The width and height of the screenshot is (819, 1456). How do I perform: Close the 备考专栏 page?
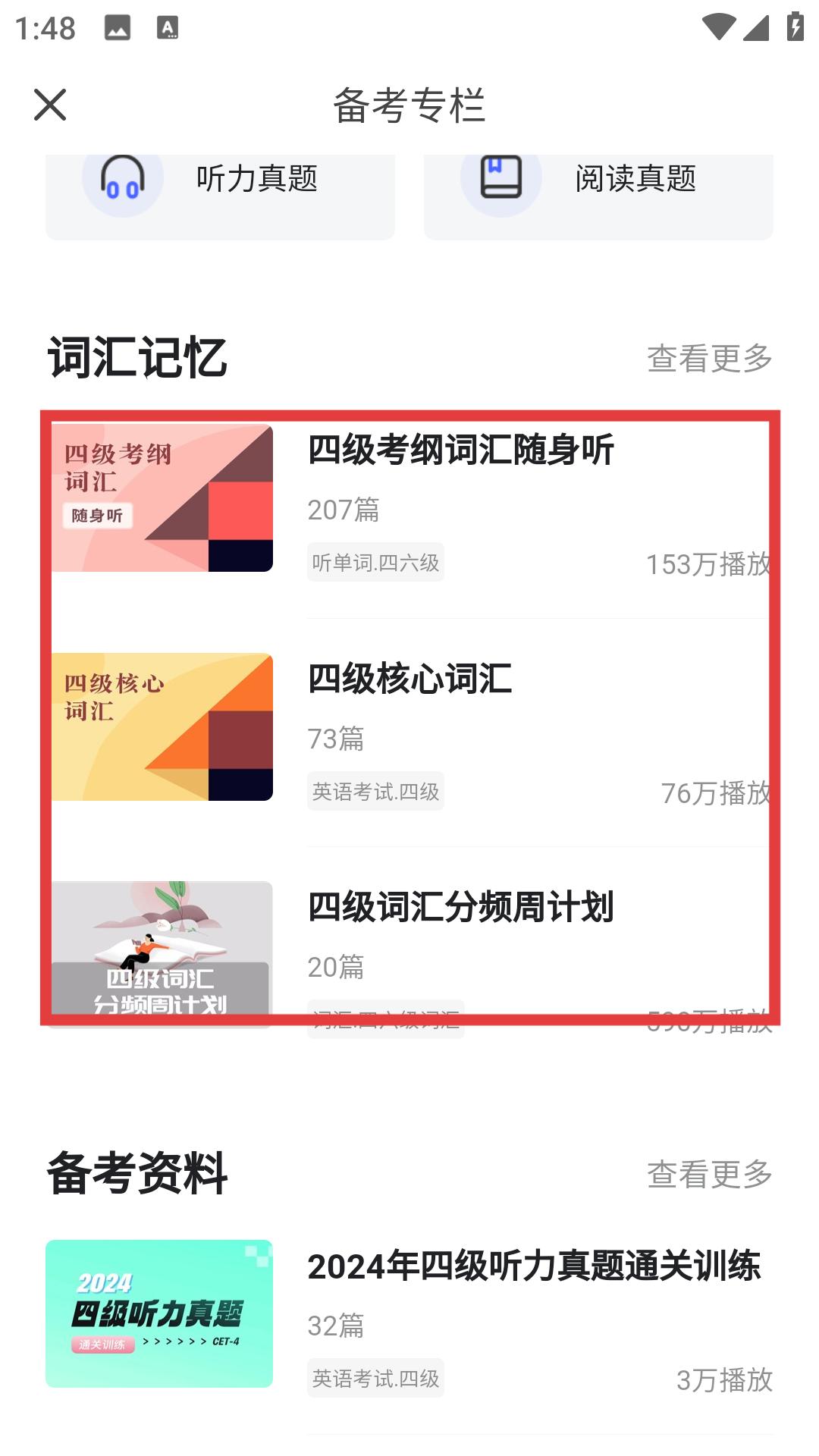(50, 105)
